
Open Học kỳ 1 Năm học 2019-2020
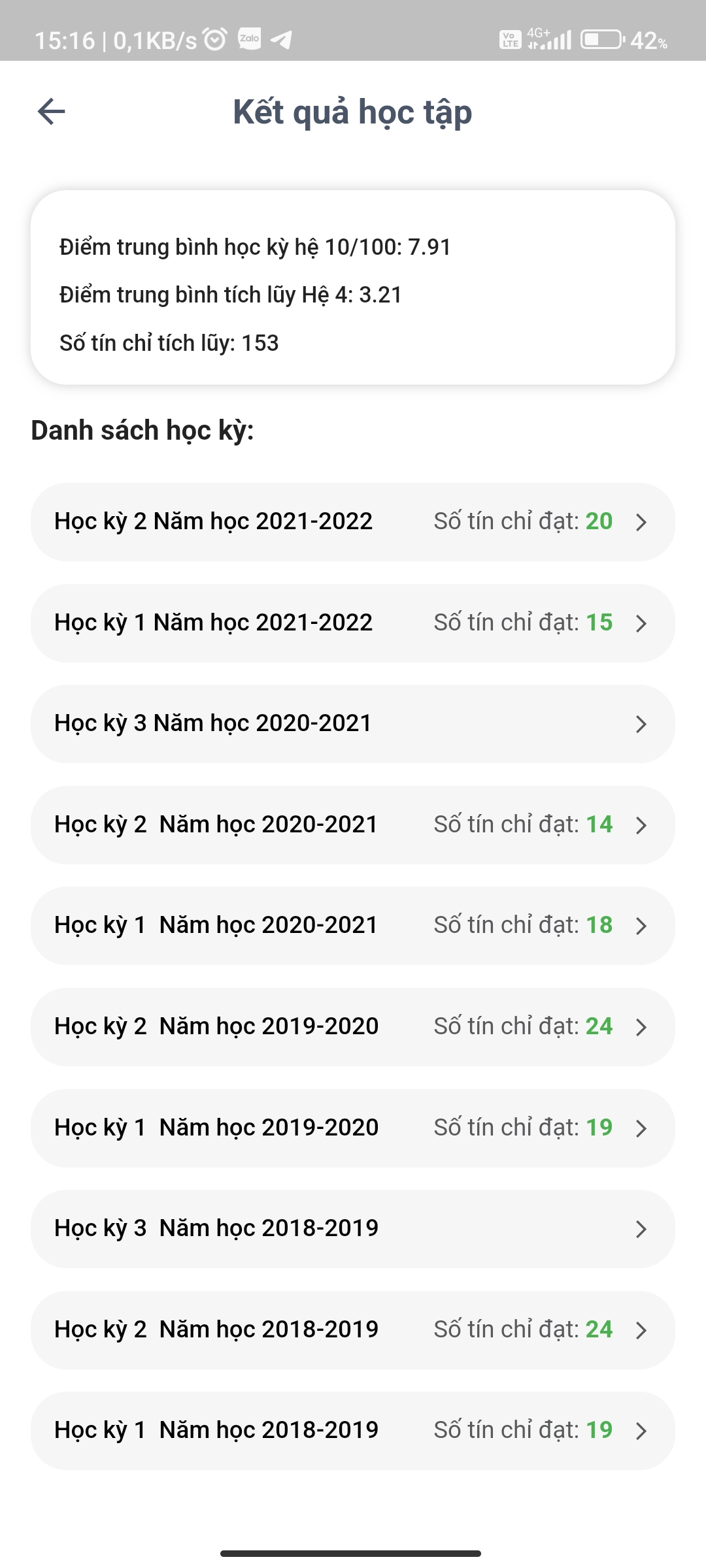click(x=352, y=1128)
